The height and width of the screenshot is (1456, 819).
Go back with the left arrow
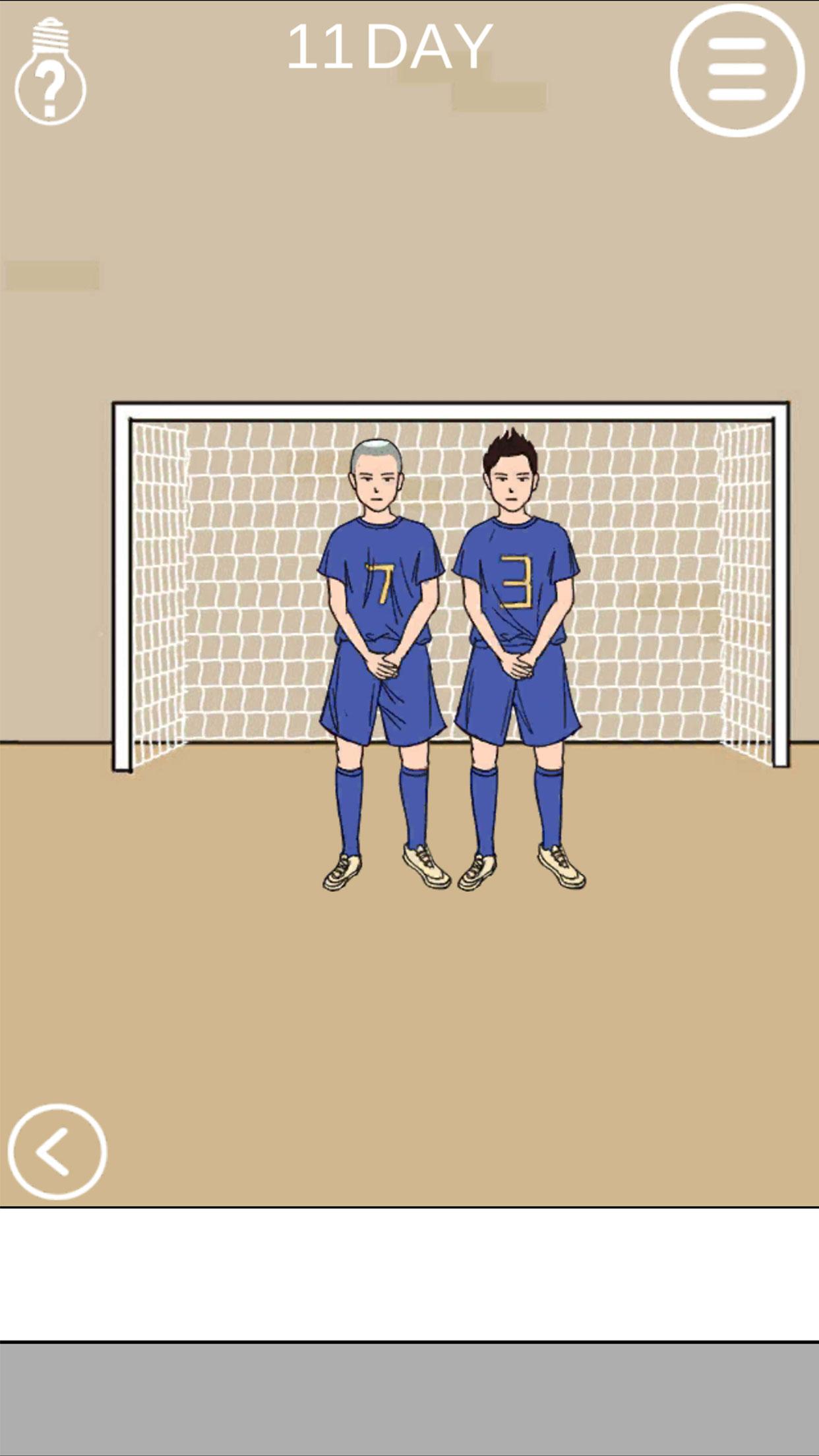tap(57, 1151)
